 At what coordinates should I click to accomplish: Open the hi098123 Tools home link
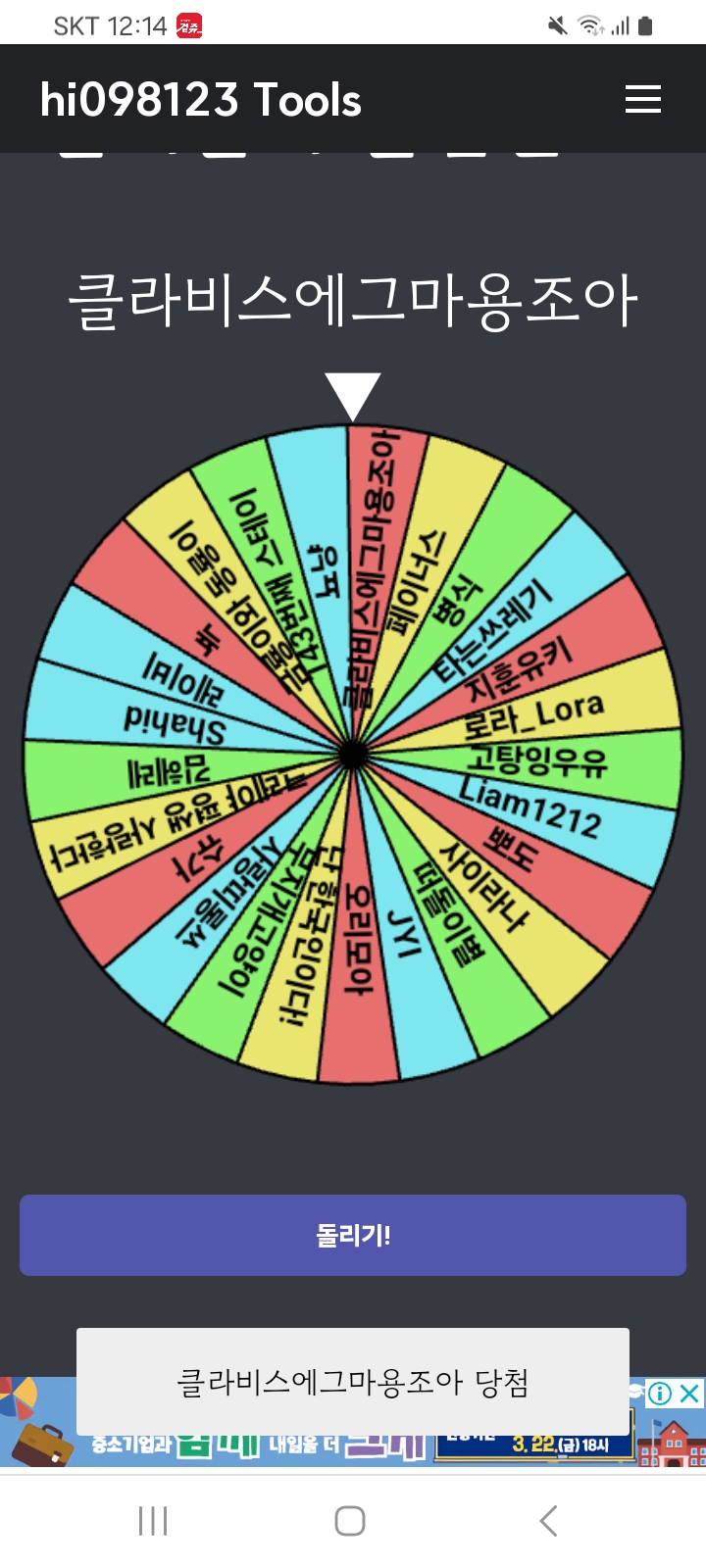201,100
